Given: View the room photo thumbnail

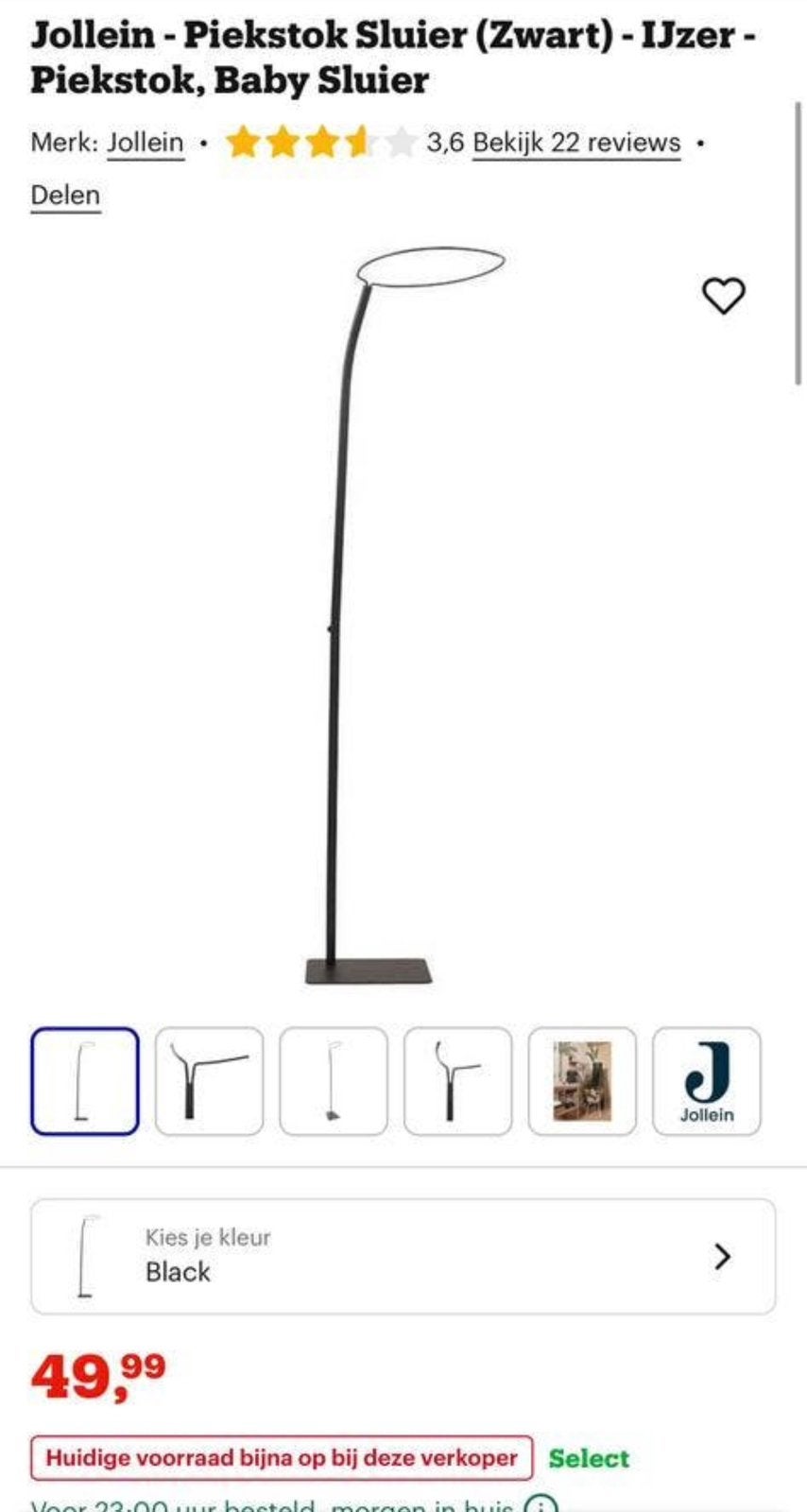Looking at the screenshot, I should pos(582,1081).
